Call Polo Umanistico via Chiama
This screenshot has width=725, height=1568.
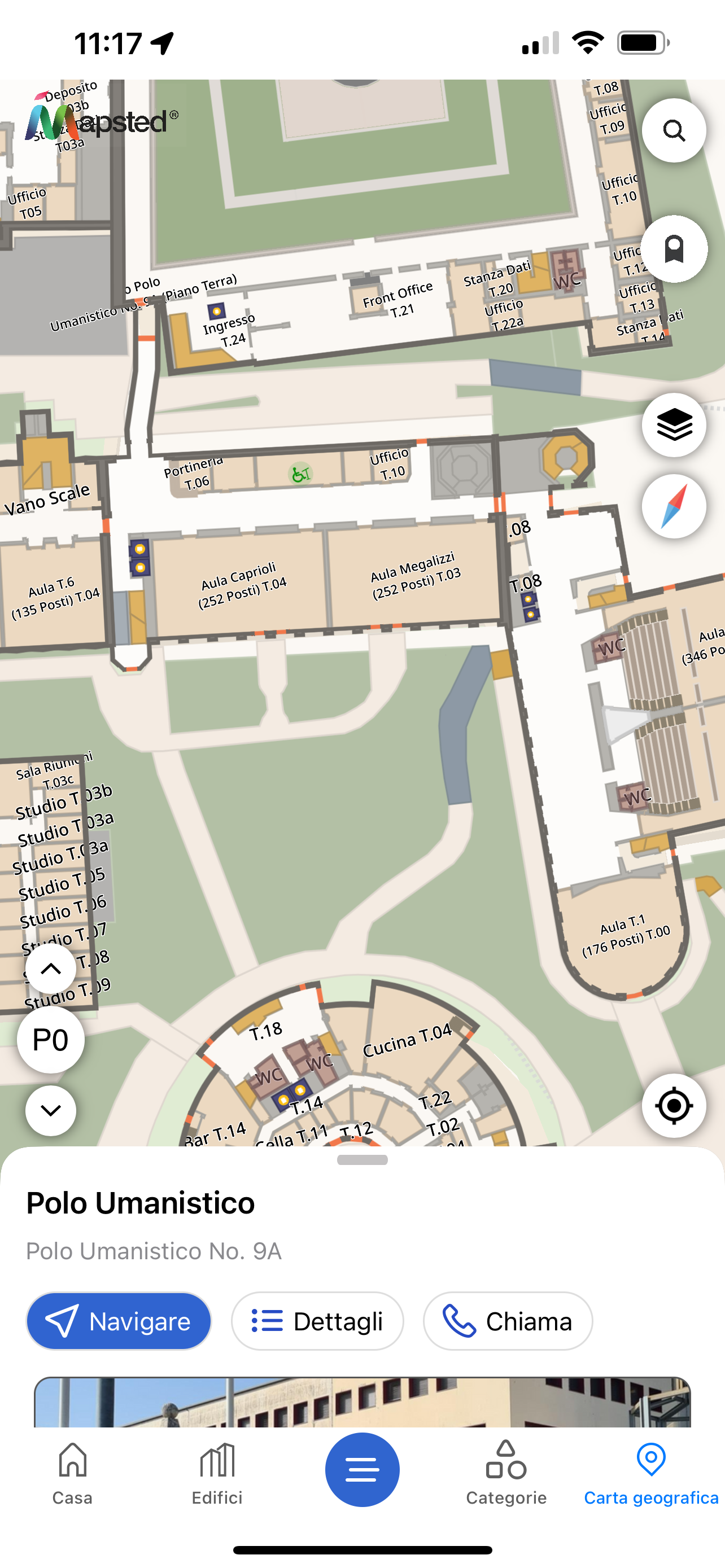point(508,1321)
